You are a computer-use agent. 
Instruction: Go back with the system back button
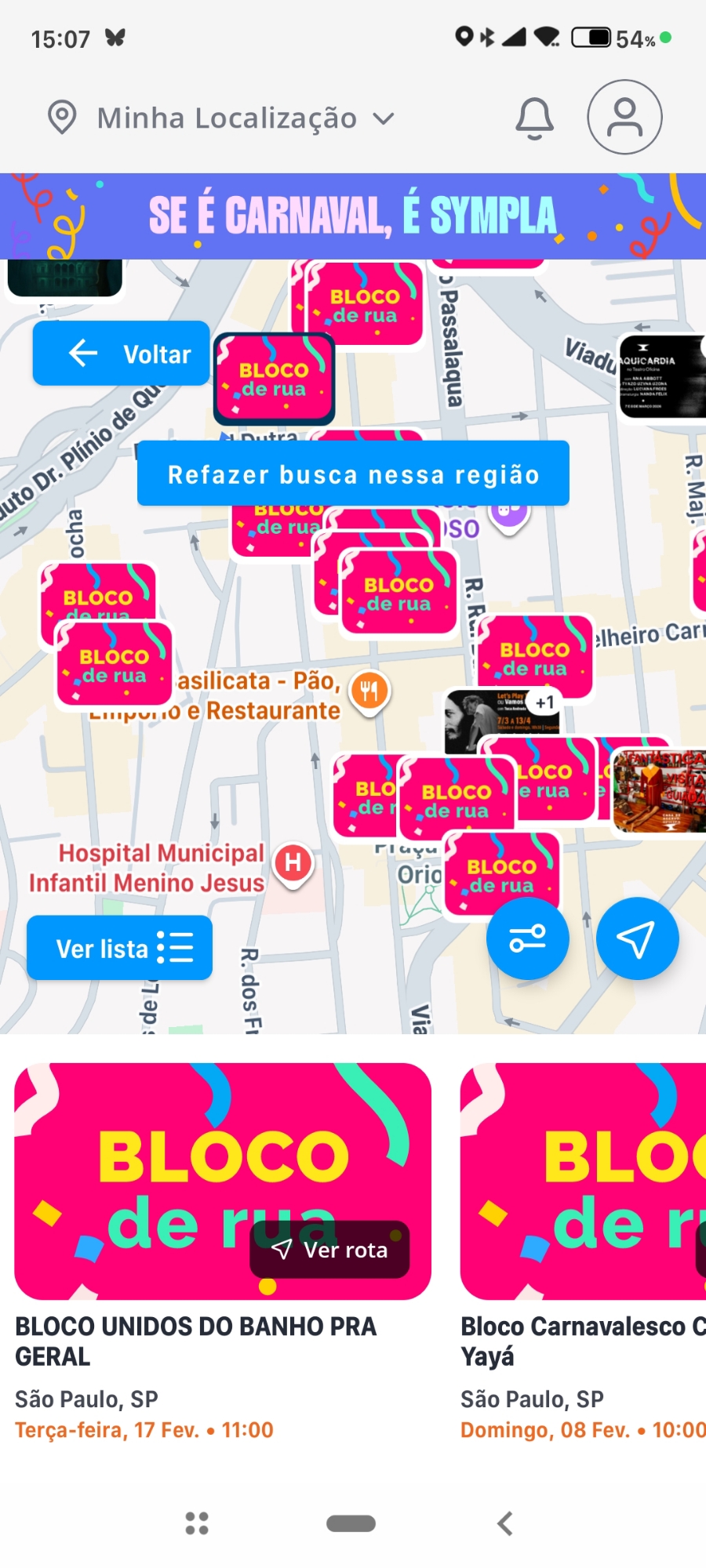coord(505,1523)
